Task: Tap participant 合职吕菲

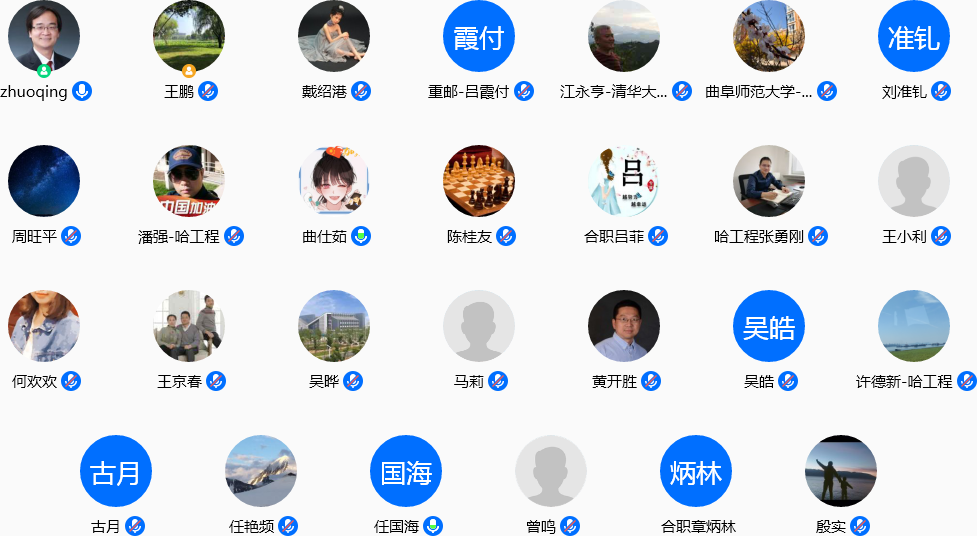Action: [624, 181]
